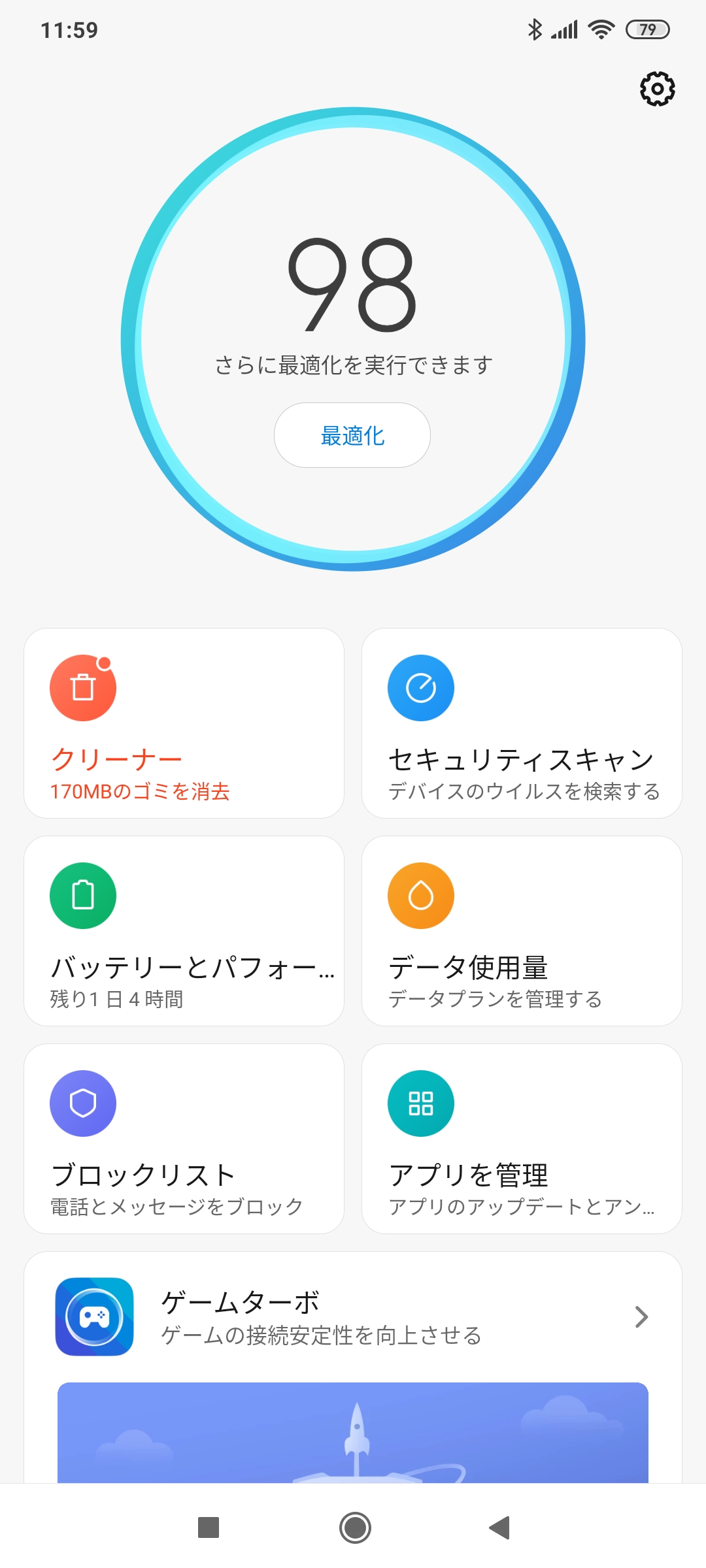Tap the 最適化 optimize button
The width and height of the screenshot is (706, 1568).
pos(352,435)
